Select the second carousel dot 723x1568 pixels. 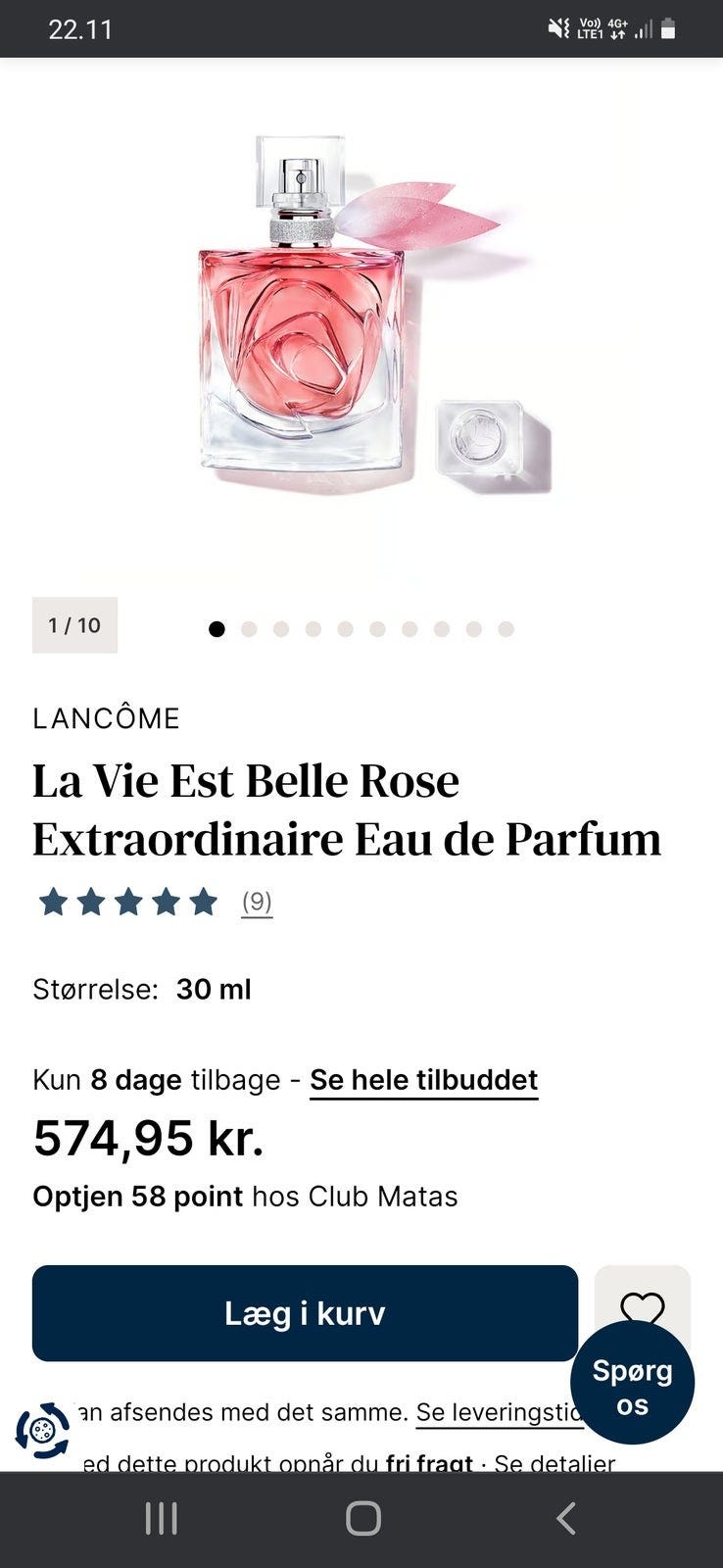coord(249,628)
